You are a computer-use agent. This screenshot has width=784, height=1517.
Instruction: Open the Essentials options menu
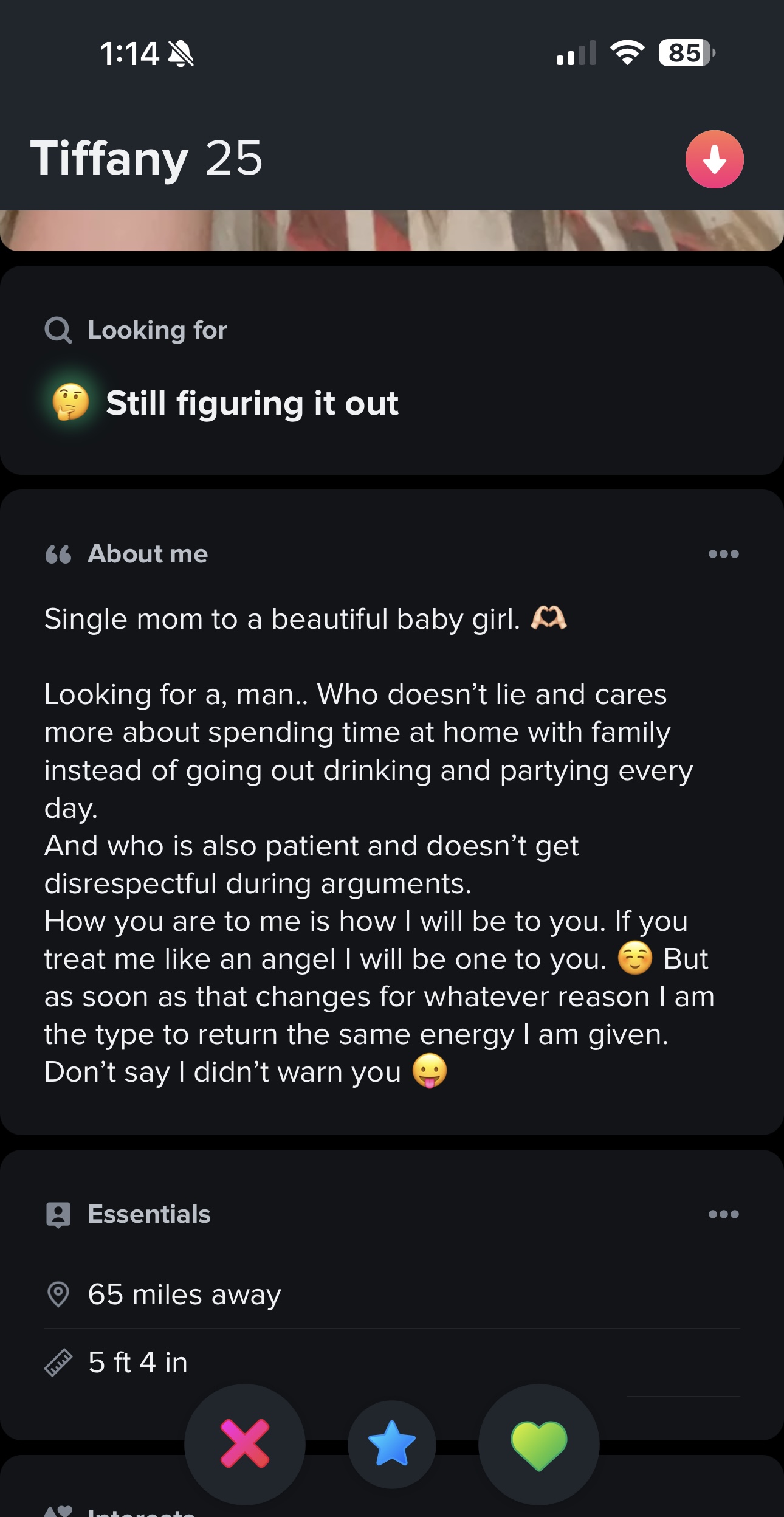click(723, 1214)
